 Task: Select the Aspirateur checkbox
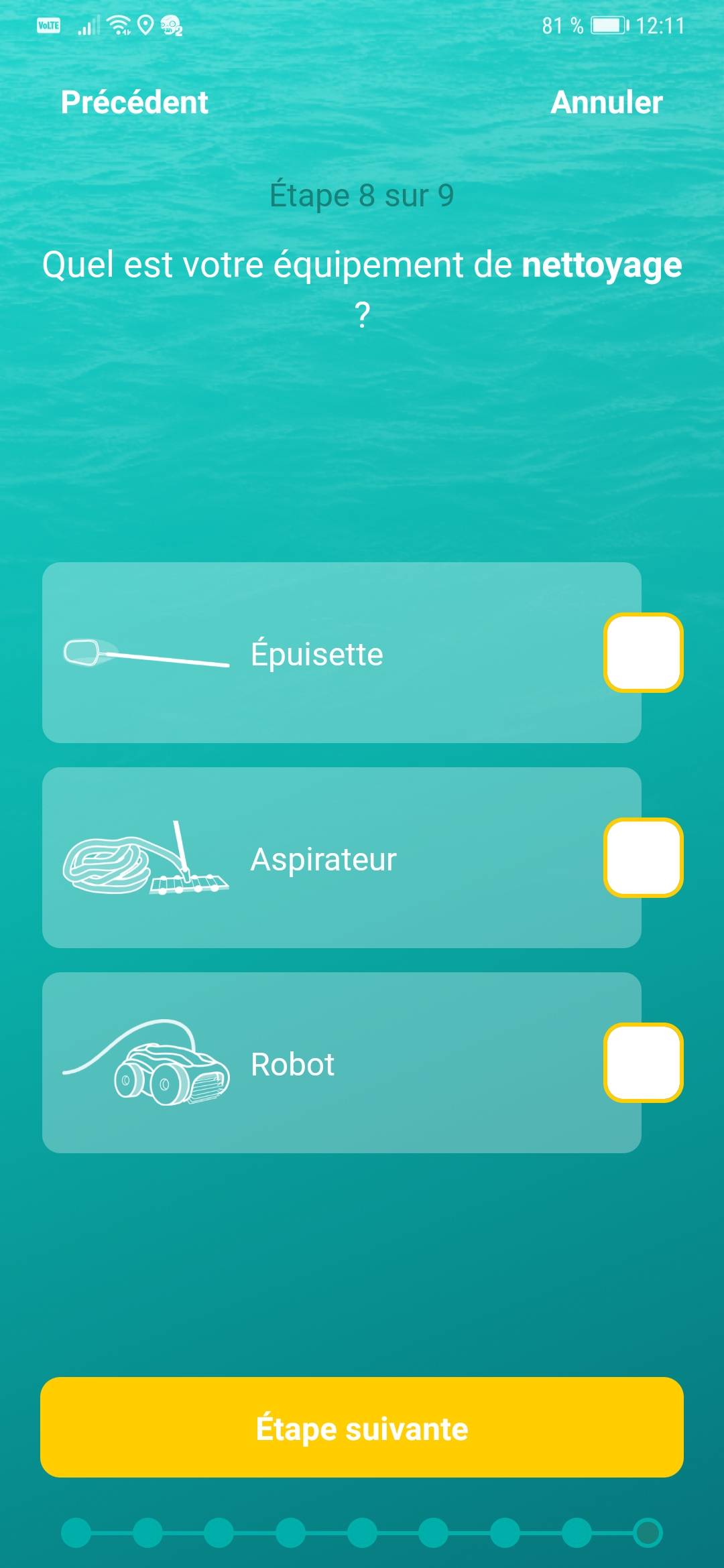pyautogui.click(x=643, y=858)
